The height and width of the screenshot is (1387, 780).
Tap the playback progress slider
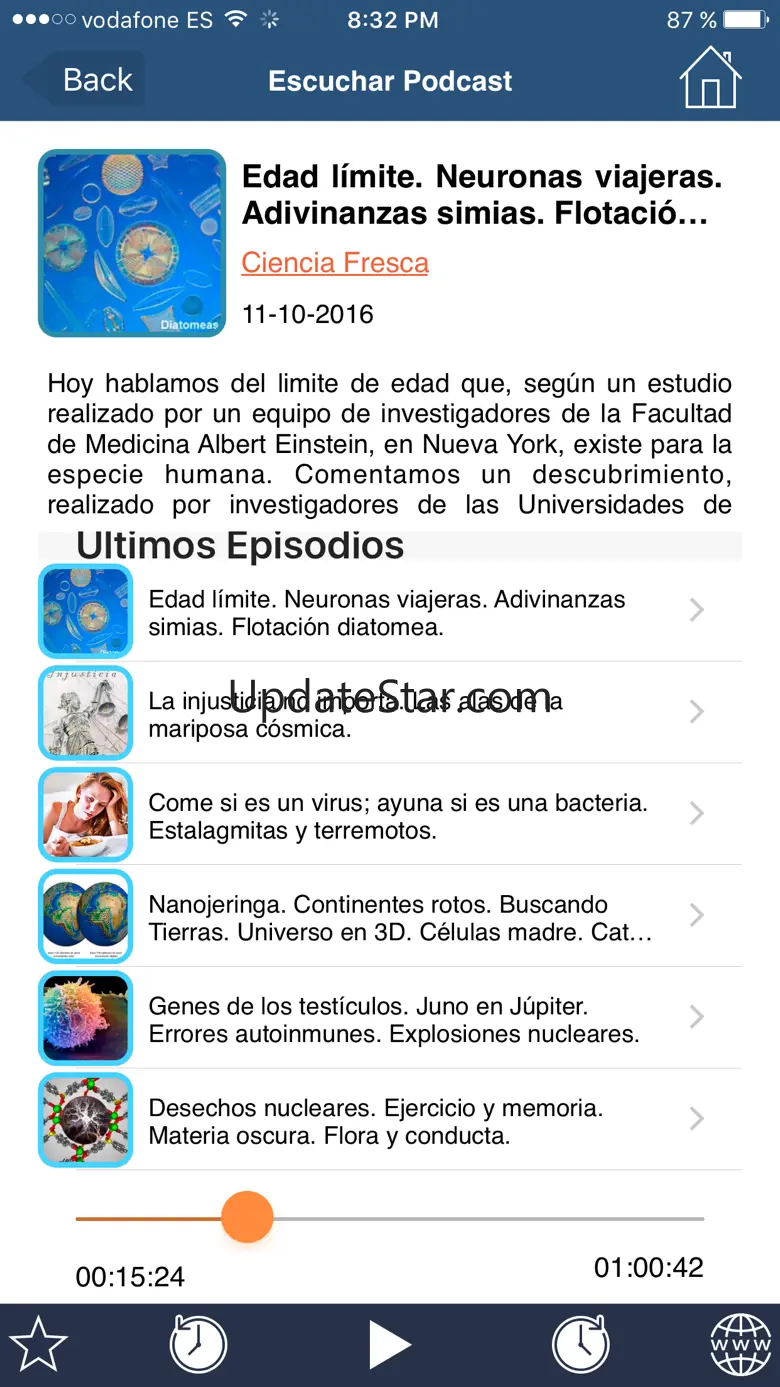(x=390, y=1218)
